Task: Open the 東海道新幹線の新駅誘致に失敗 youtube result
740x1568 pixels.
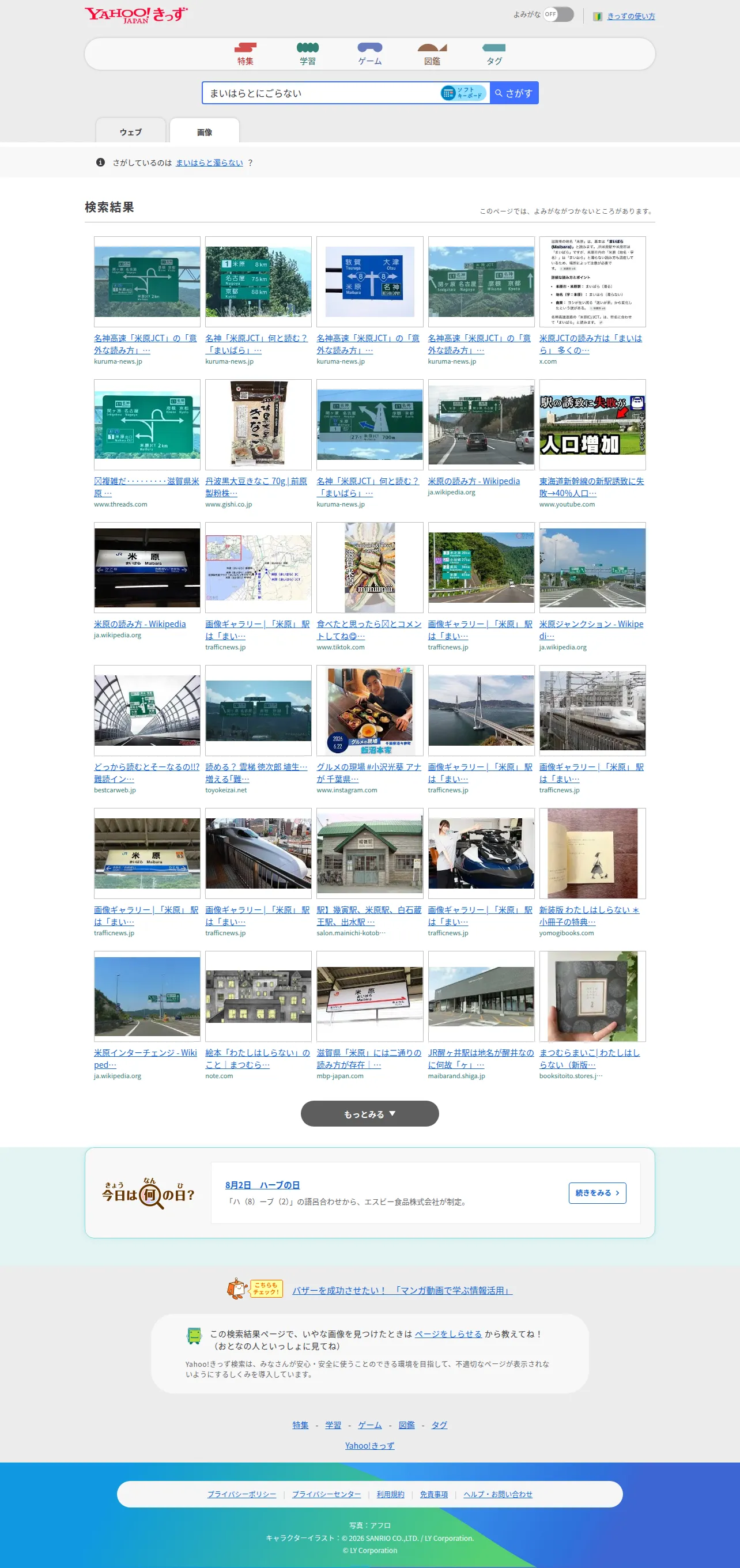Action: point(591,487)
